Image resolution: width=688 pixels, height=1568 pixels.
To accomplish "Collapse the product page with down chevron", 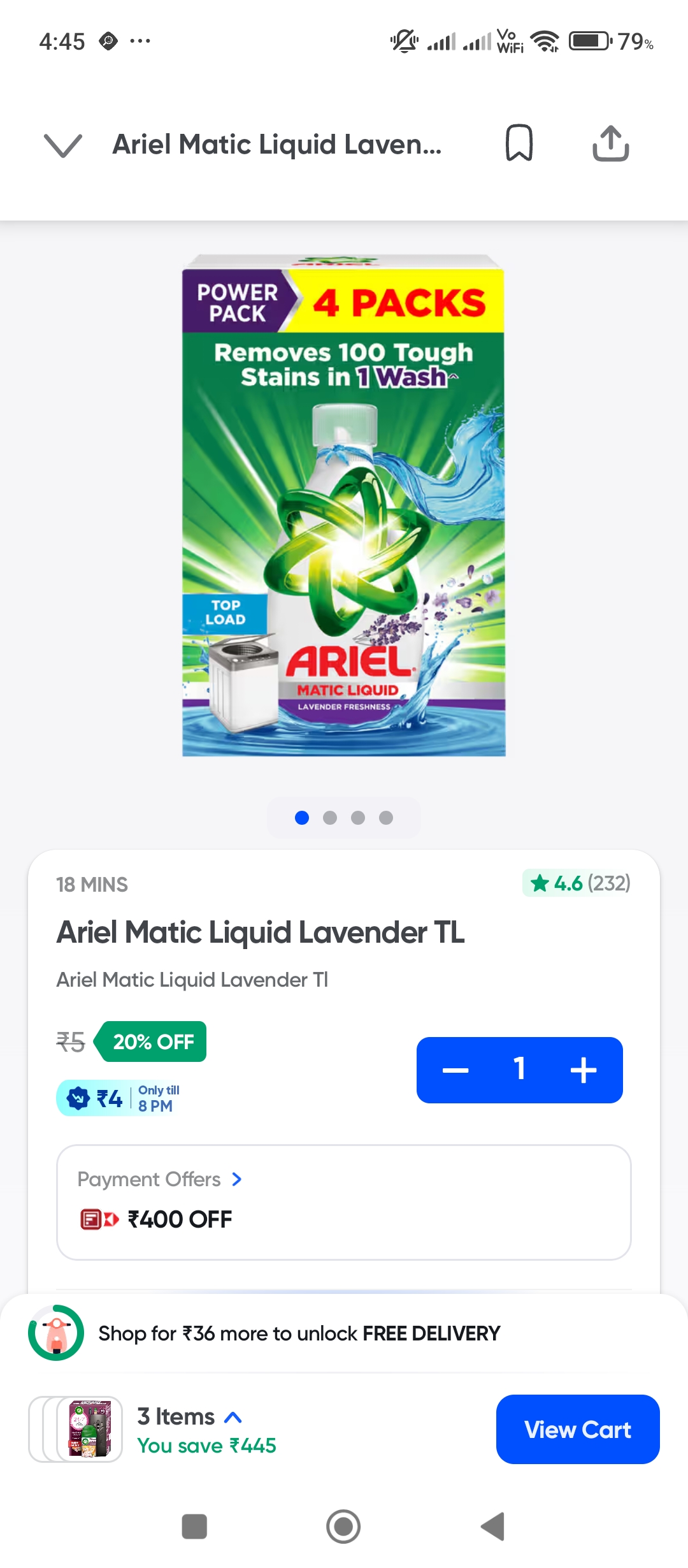I will 62,145.
